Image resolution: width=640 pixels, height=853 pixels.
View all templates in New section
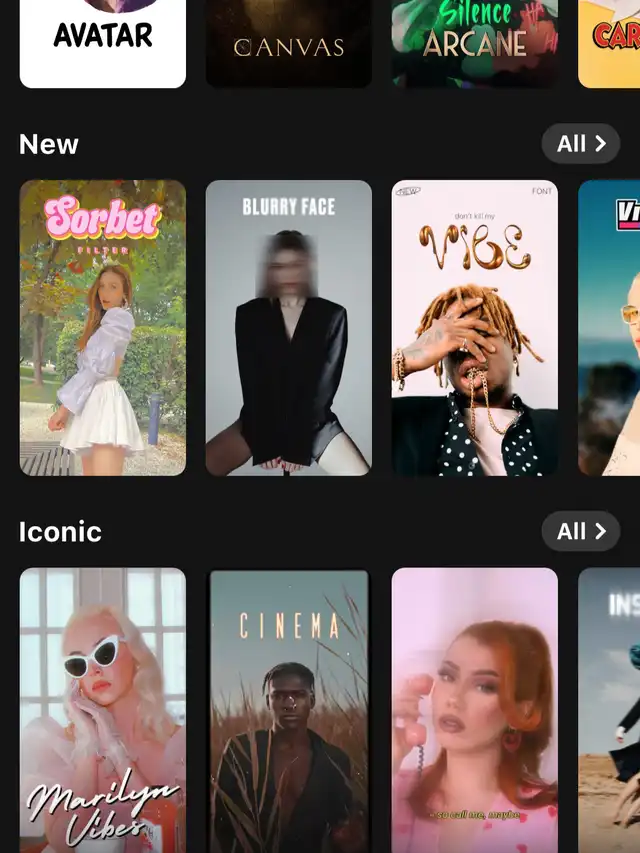pyautogui.click(x=581, y=144)
